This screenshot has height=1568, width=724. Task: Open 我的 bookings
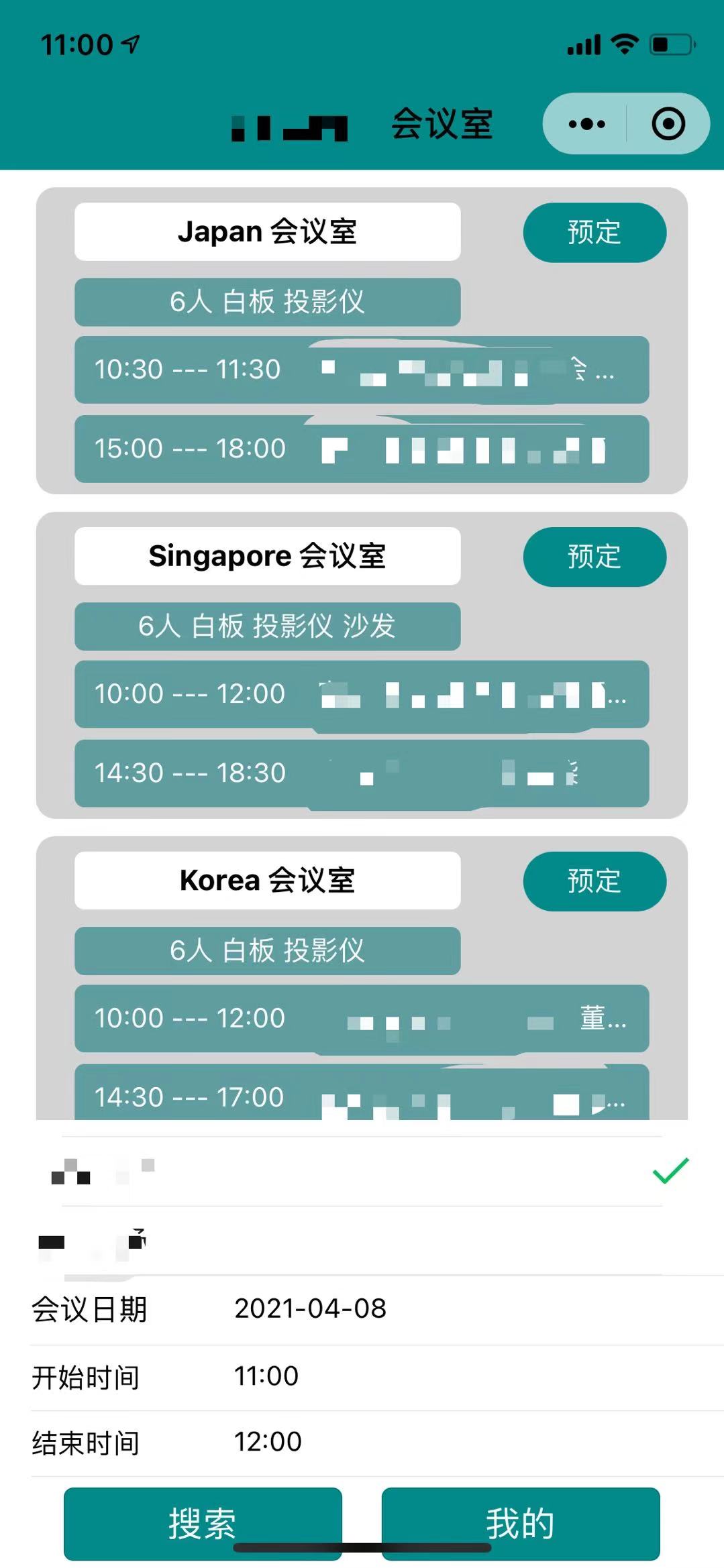pyautogui.click(x=520, y=1523)
